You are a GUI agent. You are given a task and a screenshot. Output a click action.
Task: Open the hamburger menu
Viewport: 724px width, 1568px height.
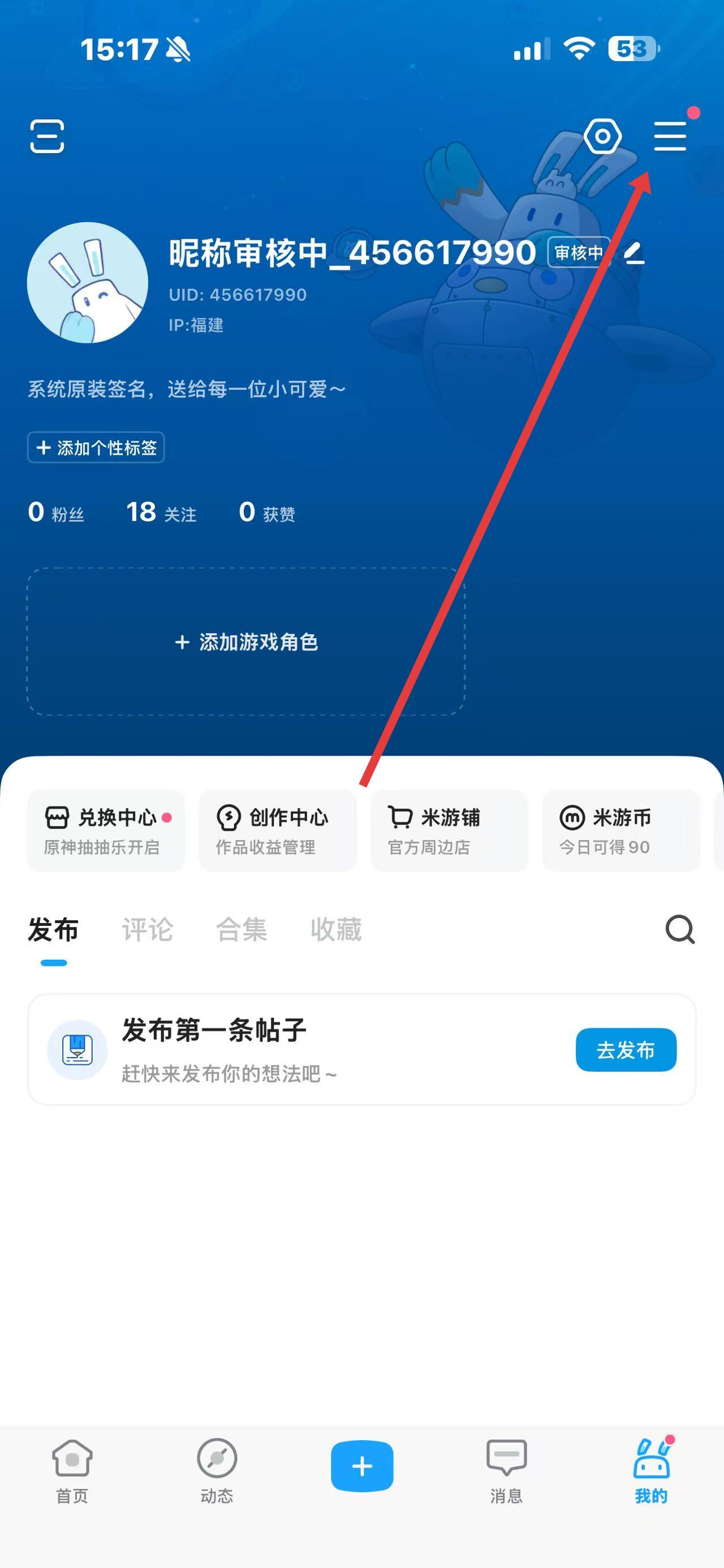(x=670, y=136)
